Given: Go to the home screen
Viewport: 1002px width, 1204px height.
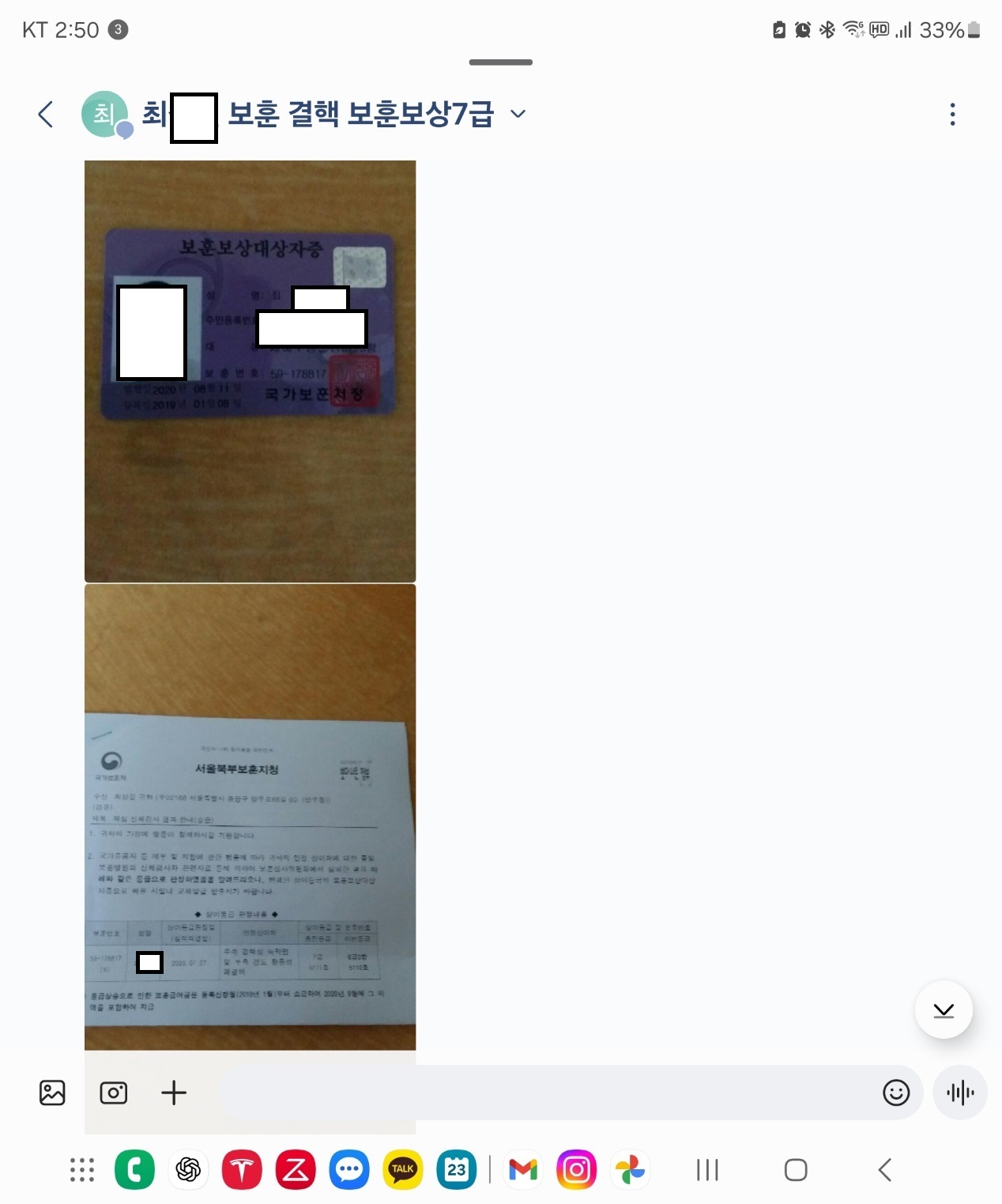Looking at the screenshot, I should [x=796, y=1170].
